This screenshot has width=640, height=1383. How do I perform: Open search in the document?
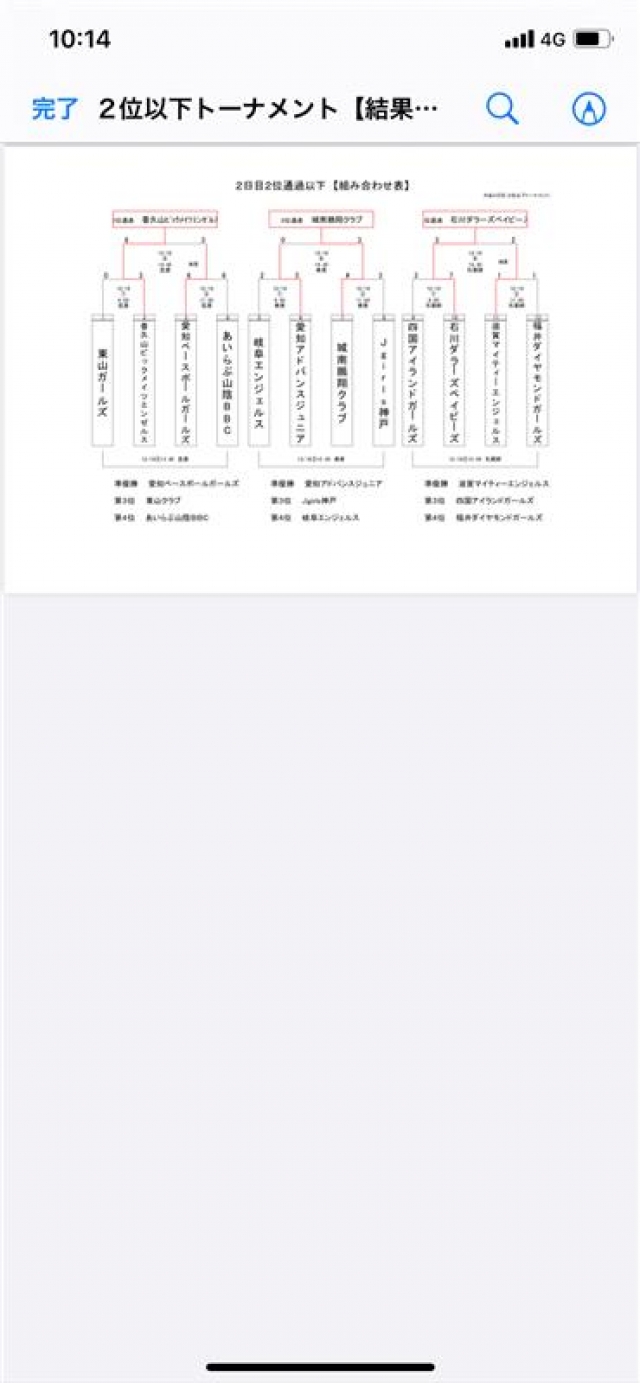[502, 109]
